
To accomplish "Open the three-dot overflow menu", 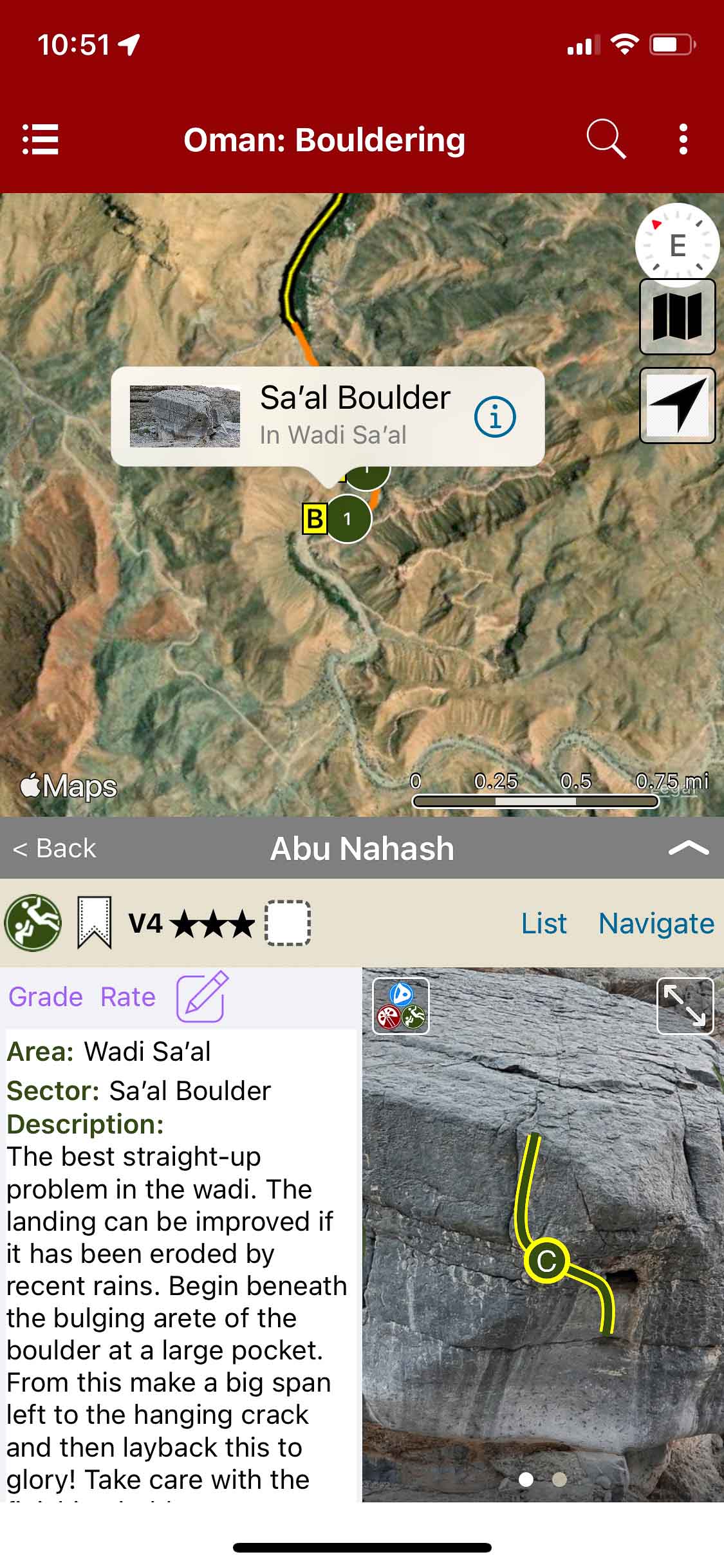I will (683, 140).
